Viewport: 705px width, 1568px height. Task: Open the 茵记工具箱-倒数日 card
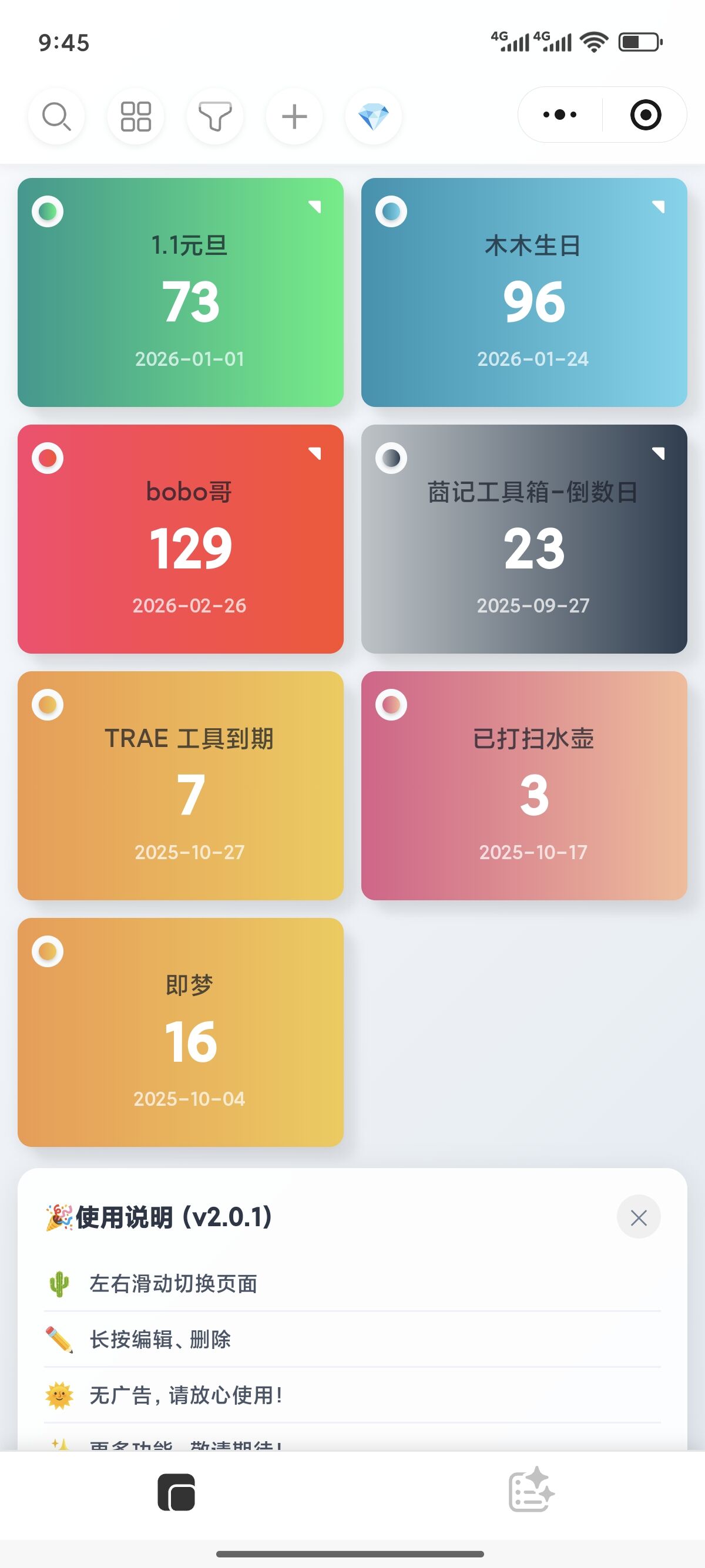click(x=524, y=539)
